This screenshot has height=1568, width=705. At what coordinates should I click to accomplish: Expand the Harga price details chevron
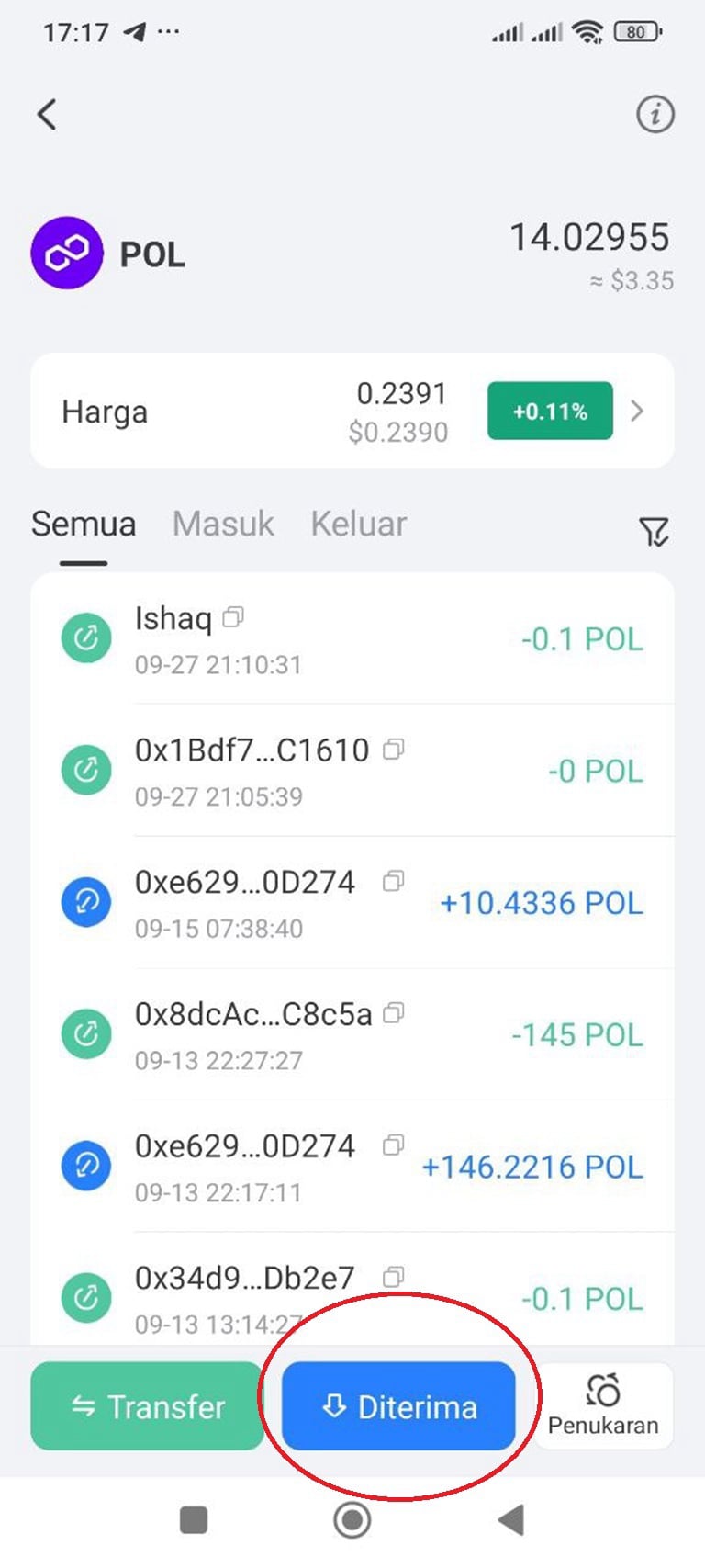click(637, 412)
